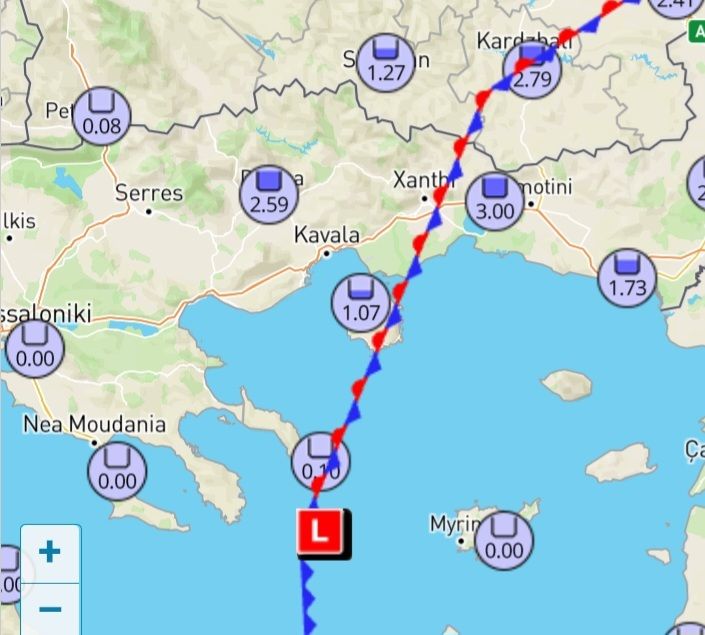
Task: Select the 2.79 rain gauge near Kardzhali
Action: tap(526, 70)
